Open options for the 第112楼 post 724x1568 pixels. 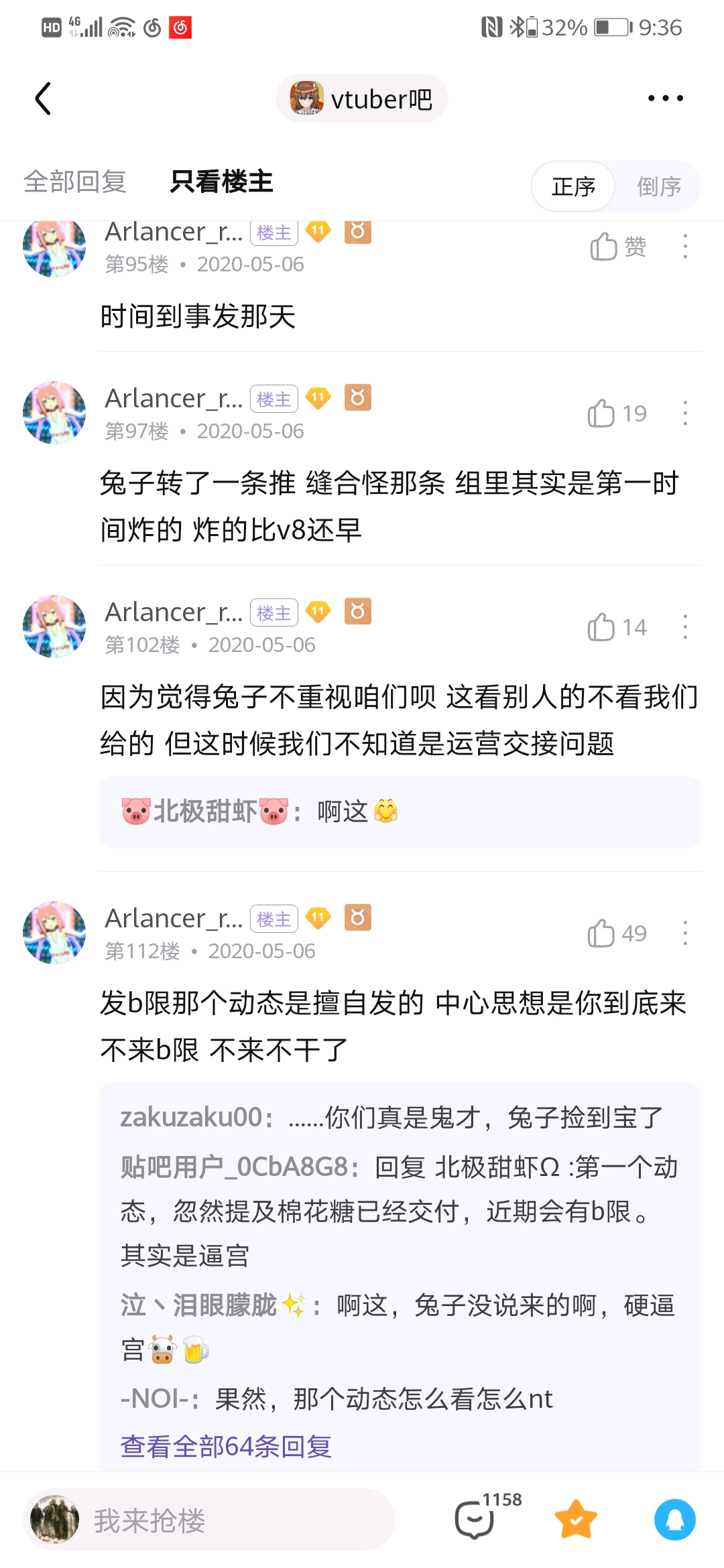(684, 933)
